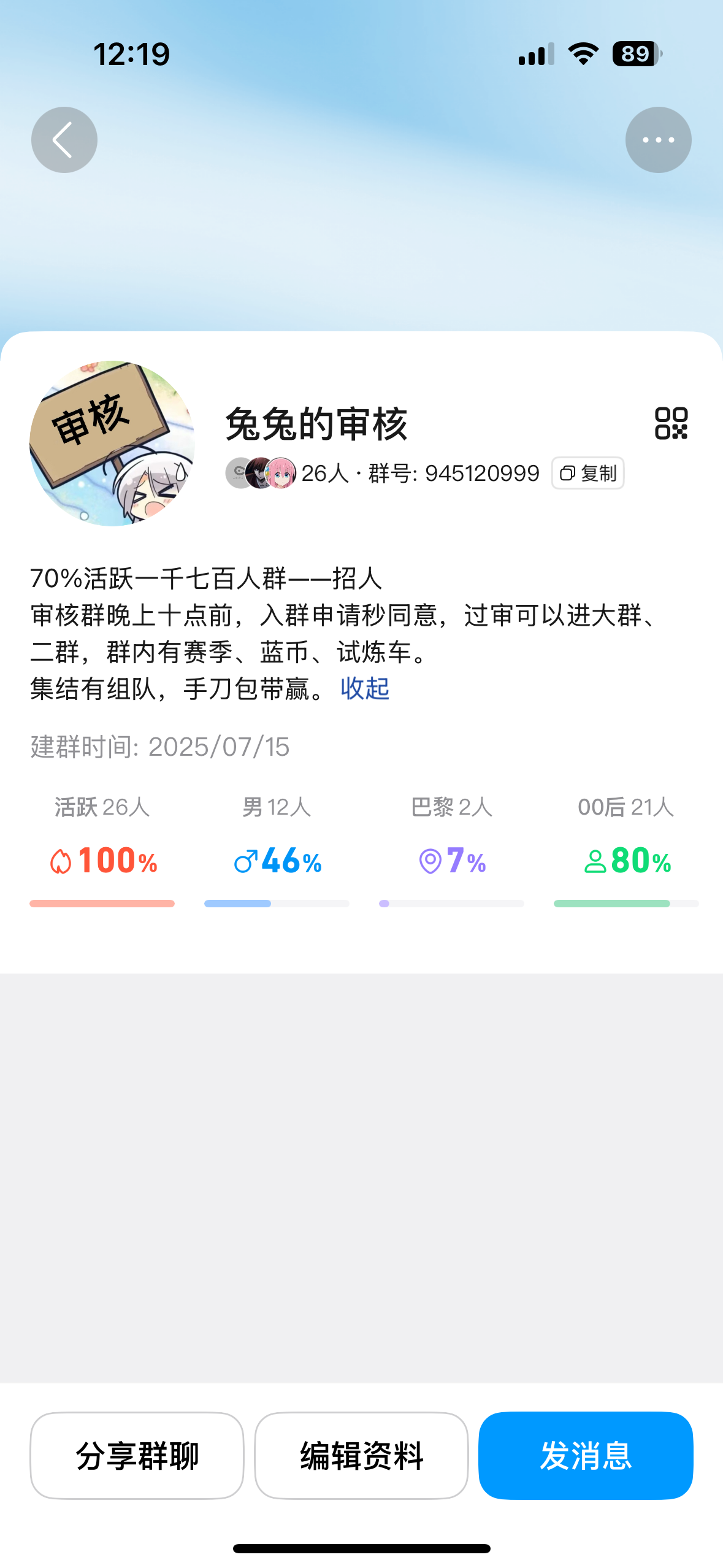Image resolution: width=723 pixels, height=1568 pixels.
Task: Tap the back arrow at top left
Action: (x=64, y=139)
